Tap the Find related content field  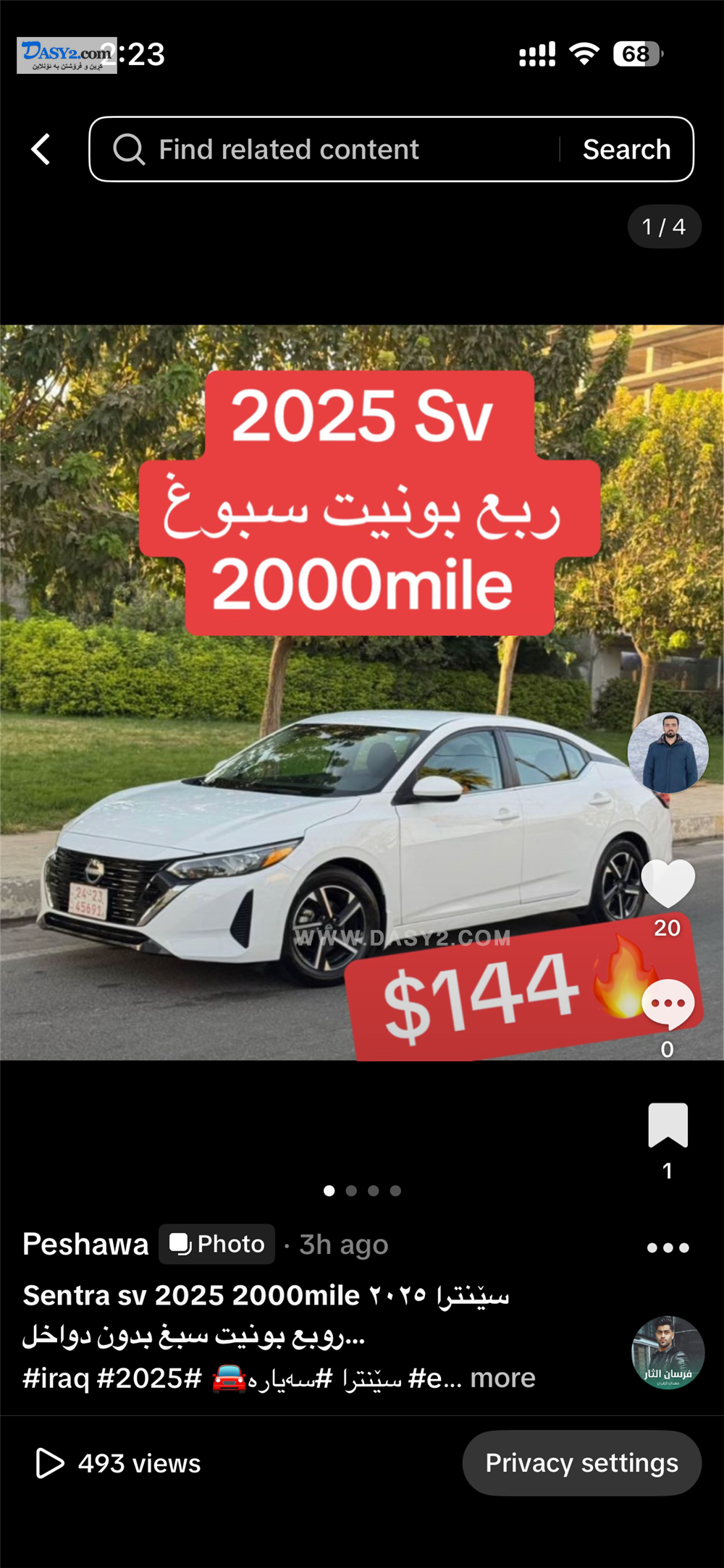[x=326, y=150]
